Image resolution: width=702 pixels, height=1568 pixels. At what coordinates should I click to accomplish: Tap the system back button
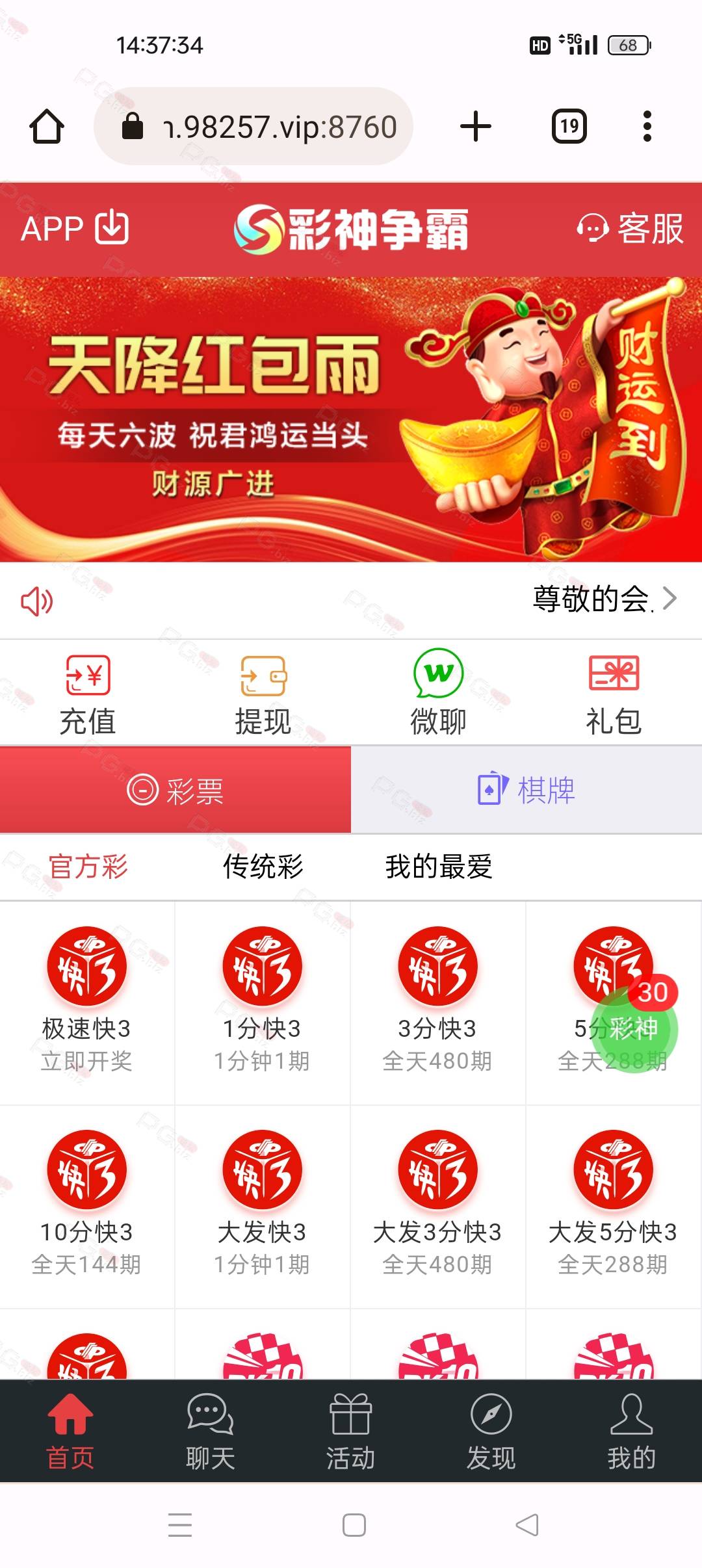[527, 1524]
